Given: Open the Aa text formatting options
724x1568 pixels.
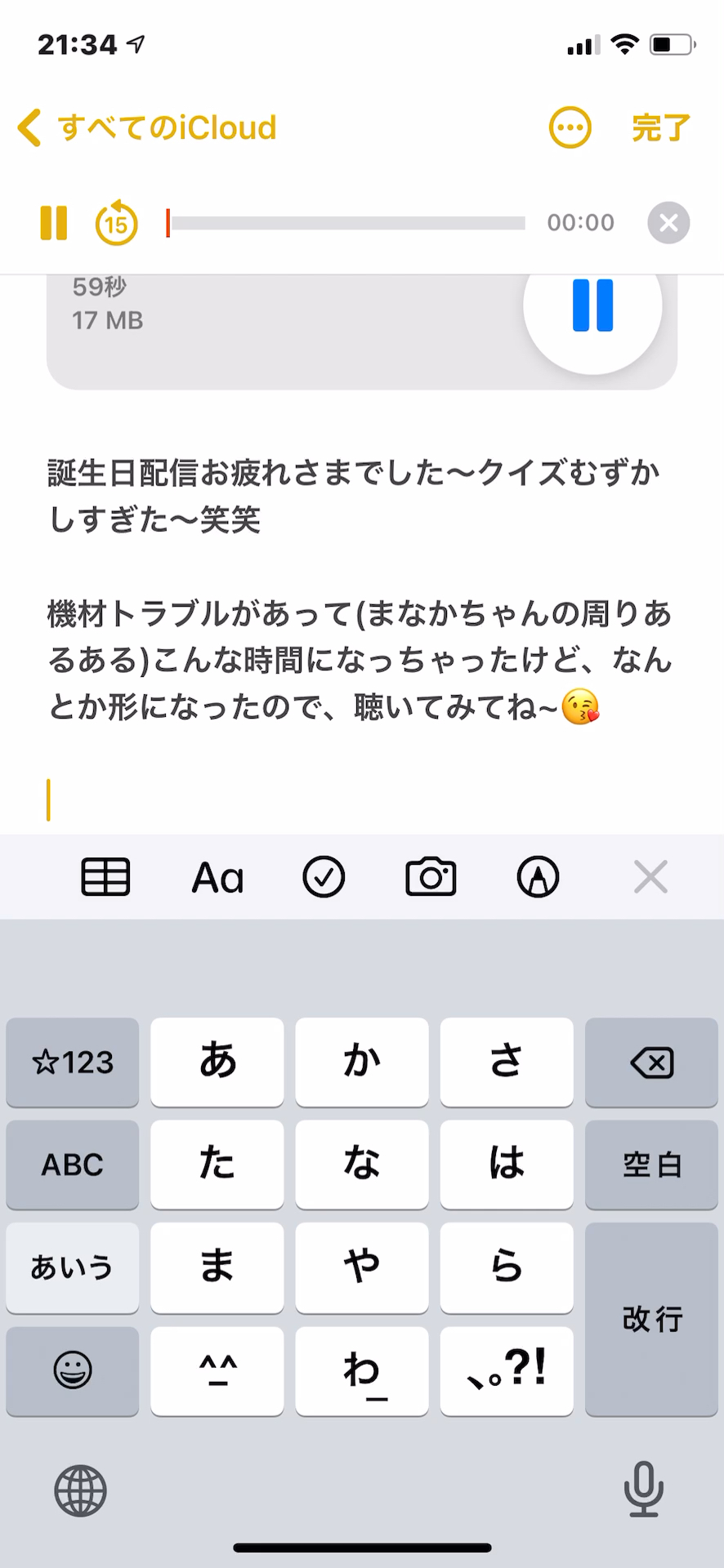Looking at the screenshot, I should 217,876.
